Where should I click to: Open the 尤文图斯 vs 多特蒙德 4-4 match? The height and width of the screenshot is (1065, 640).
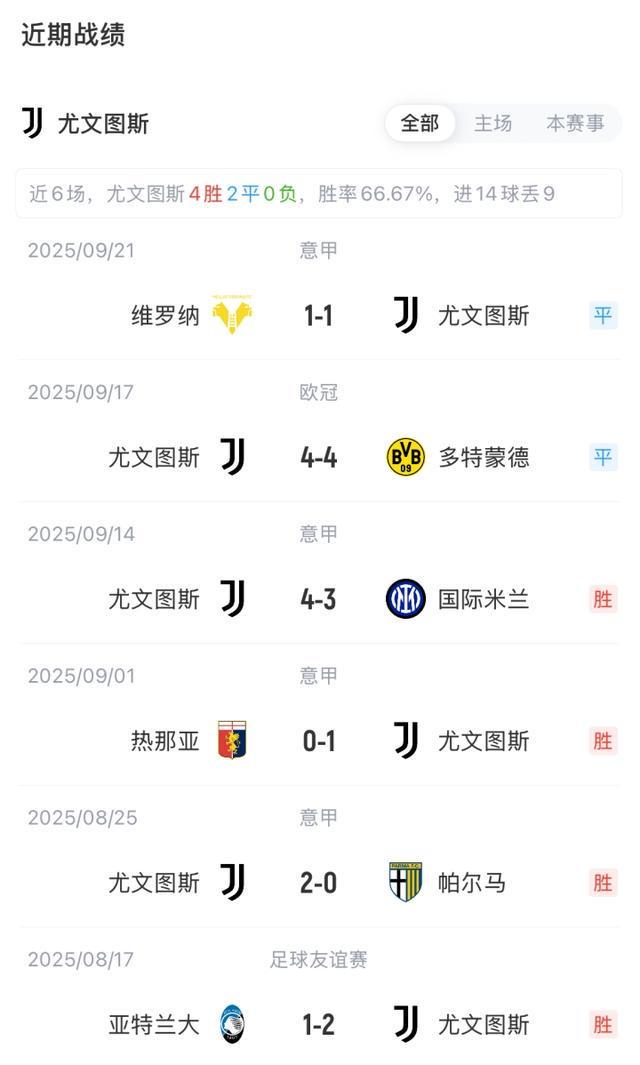click(x=319, y=458)
